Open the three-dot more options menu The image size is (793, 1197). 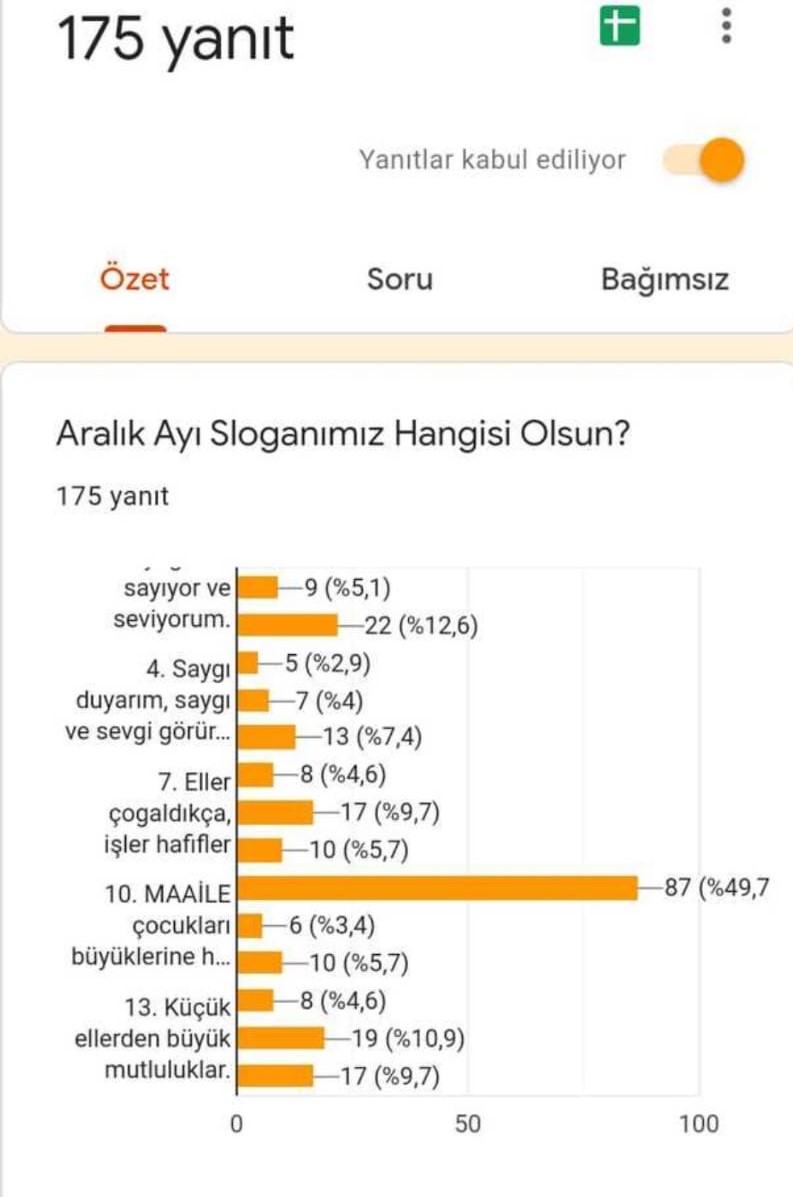click(727, 28)
